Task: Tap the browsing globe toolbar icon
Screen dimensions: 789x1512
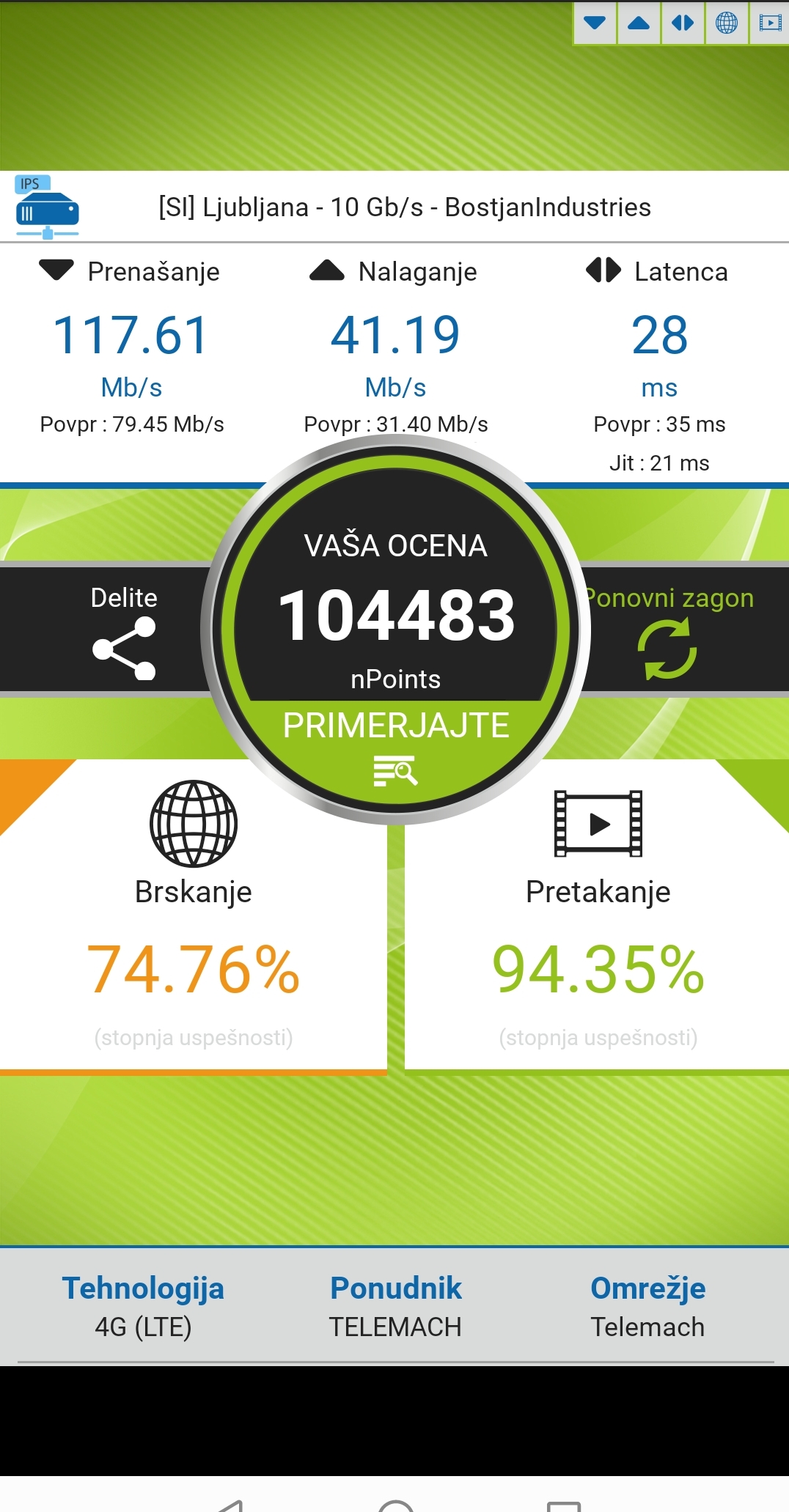Action: [727, 23]
